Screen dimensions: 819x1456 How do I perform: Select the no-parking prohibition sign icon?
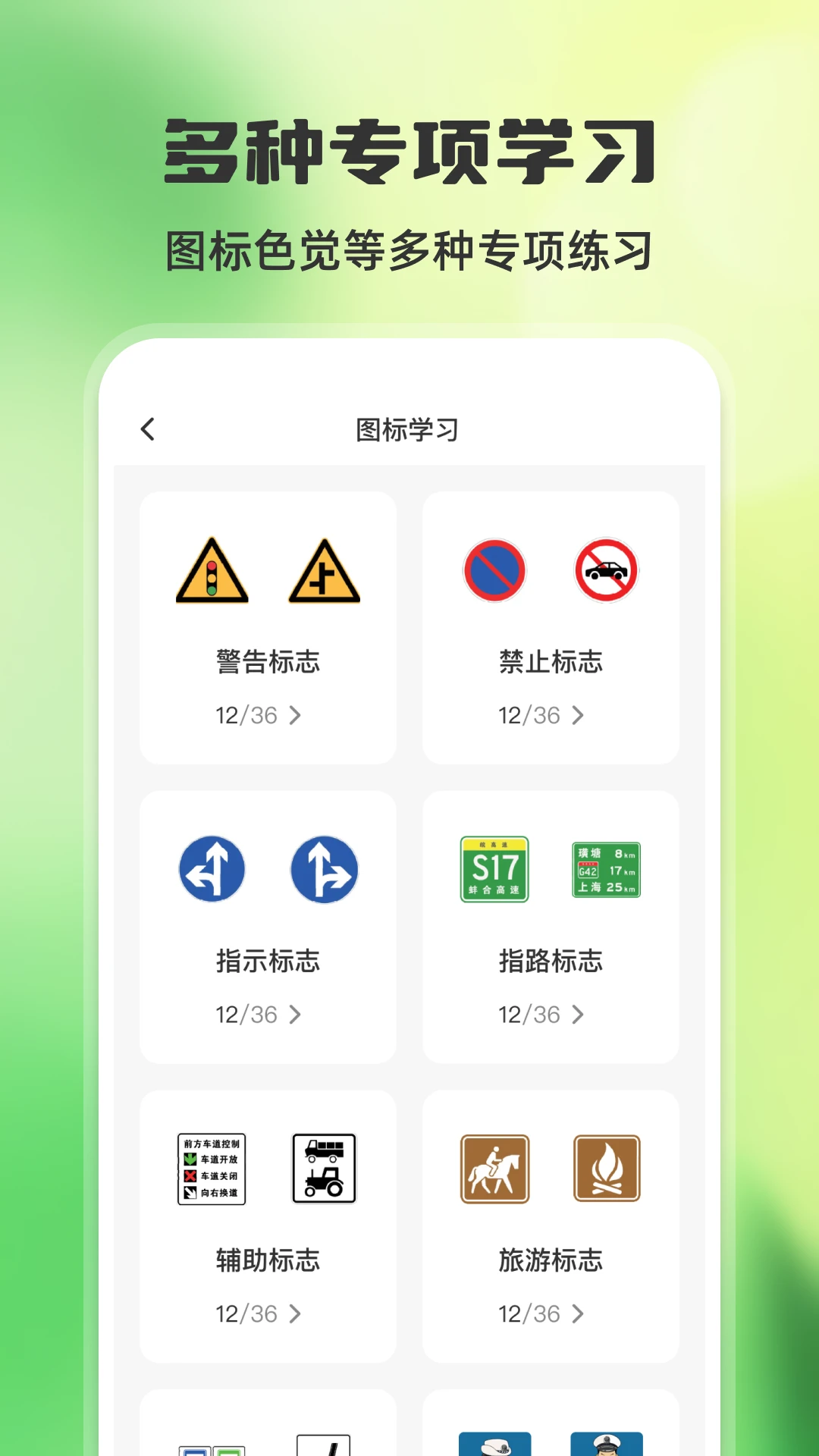point(494,571)
